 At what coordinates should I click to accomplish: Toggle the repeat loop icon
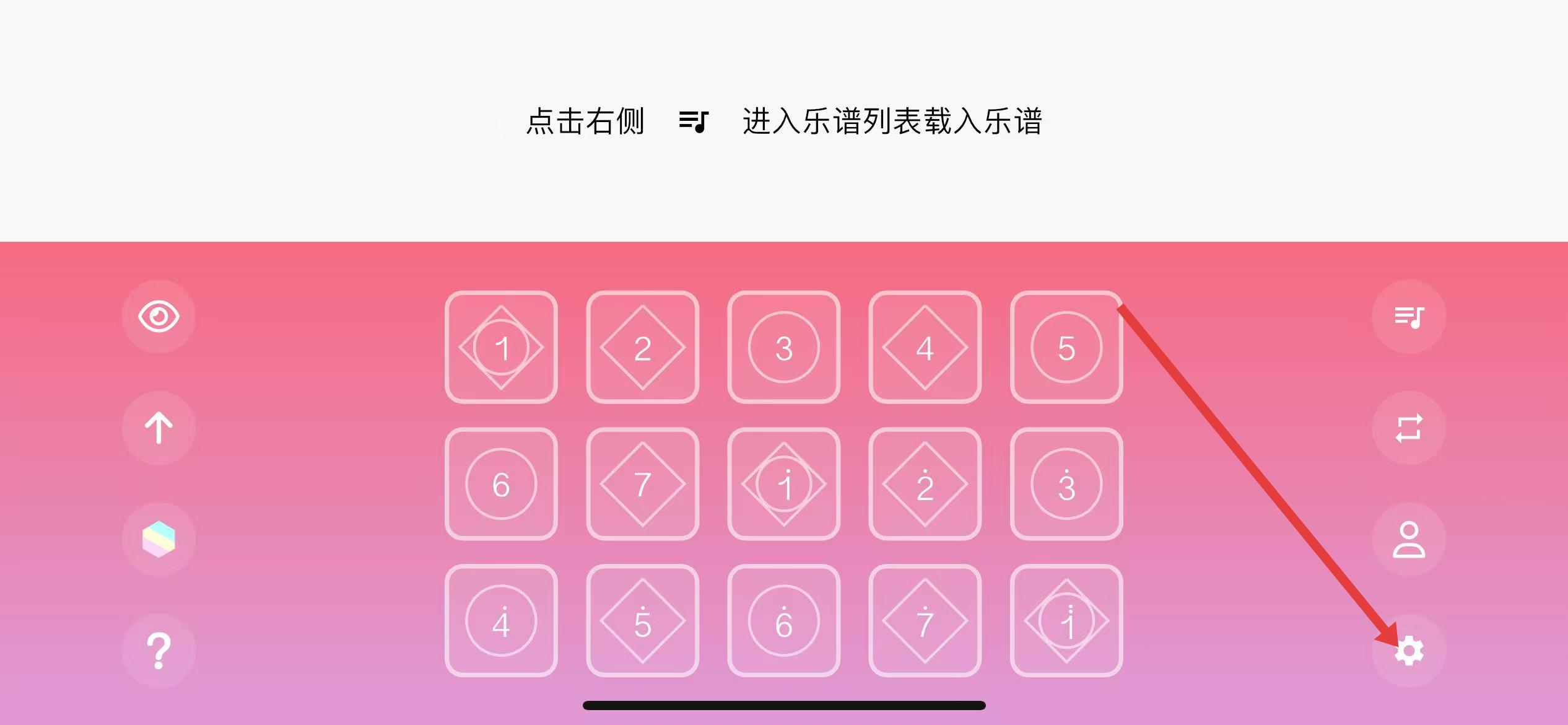point(1409,428)
